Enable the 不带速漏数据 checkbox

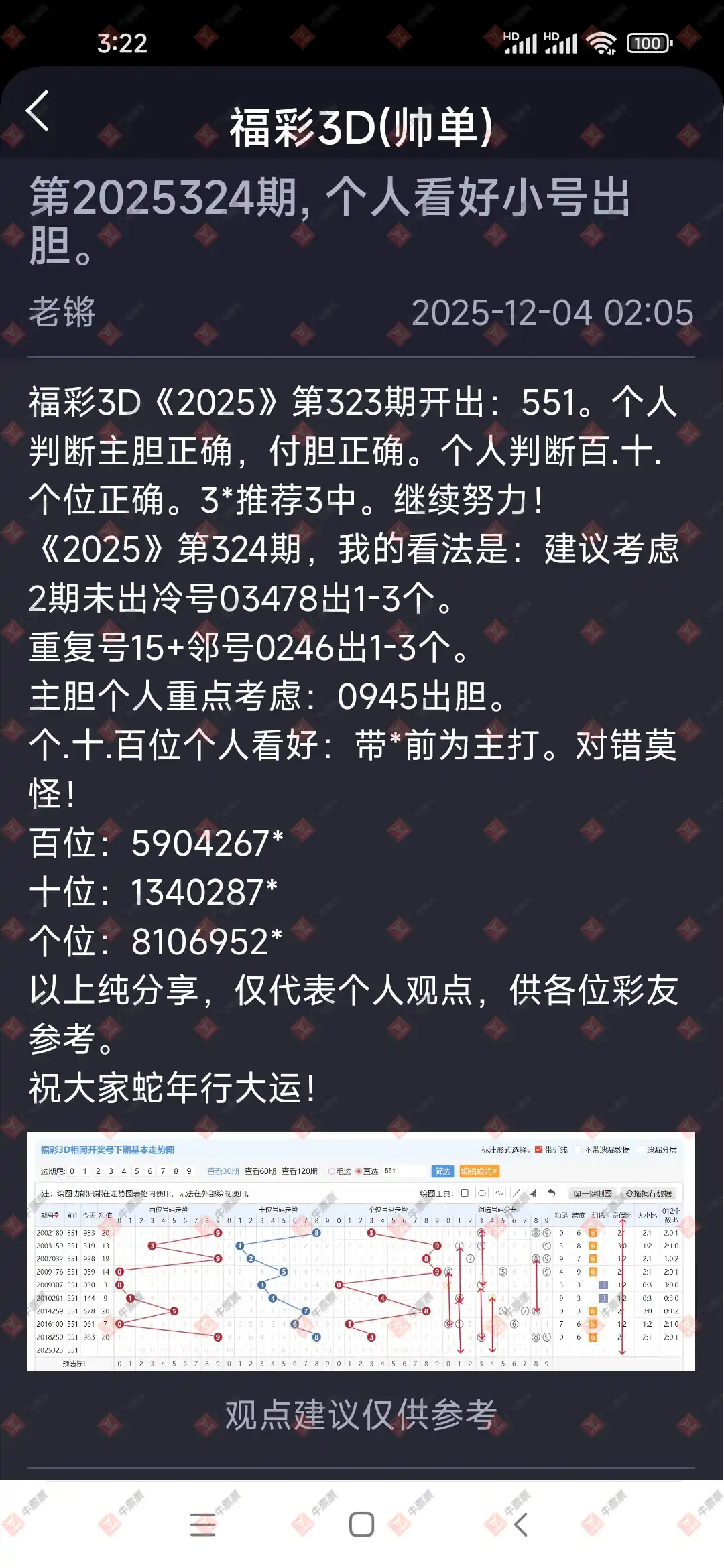pyautogui.click(x=579, y=1151)
